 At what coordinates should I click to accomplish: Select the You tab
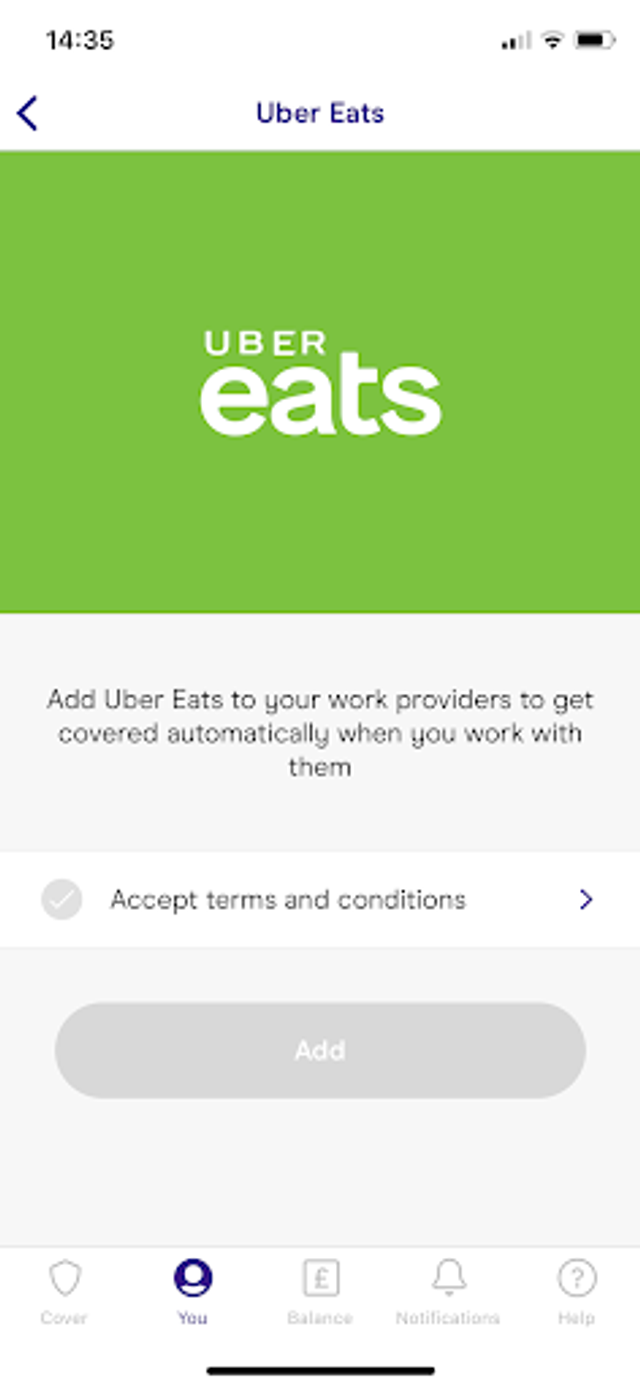pos(193,1291)
